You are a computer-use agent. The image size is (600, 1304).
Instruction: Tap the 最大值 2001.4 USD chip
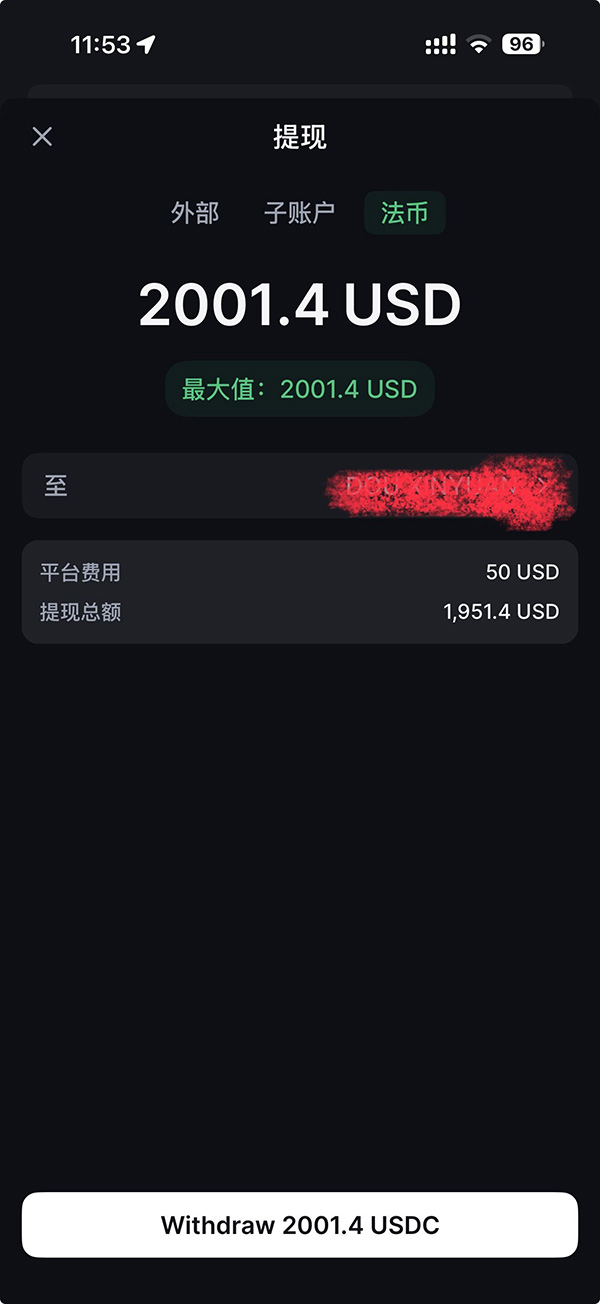pyautogui.click(x=299, y=389)
